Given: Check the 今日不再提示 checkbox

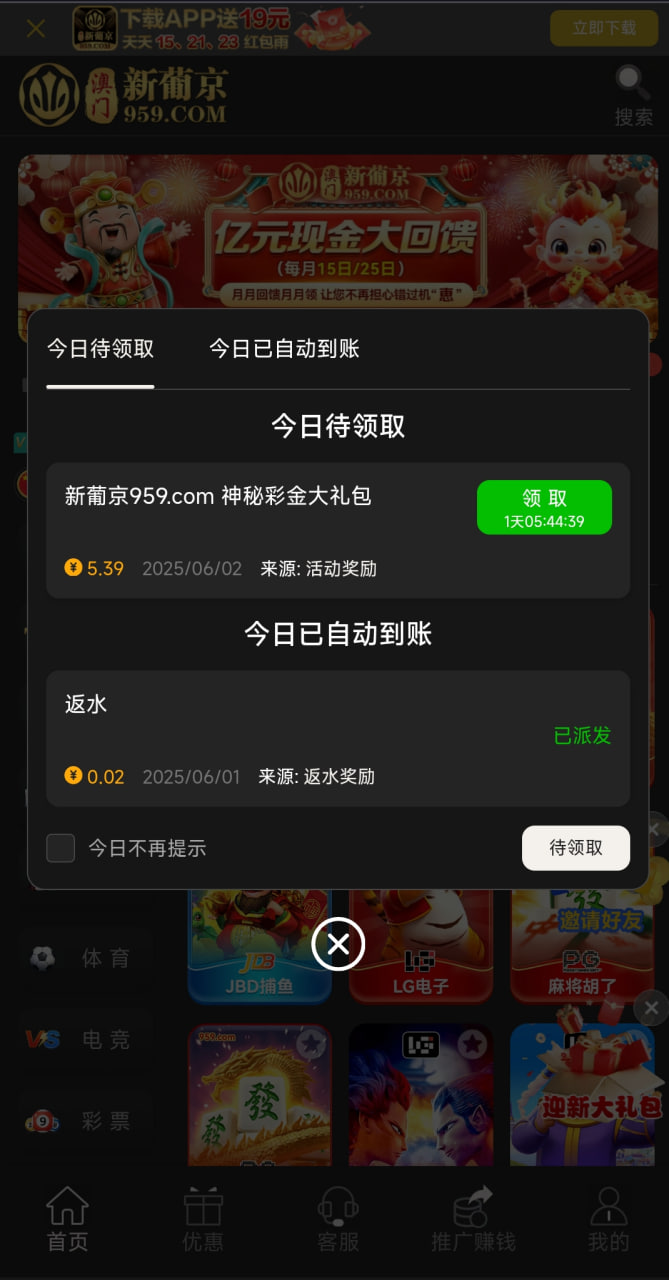Looking at the screenshot, I should (61, 848).
